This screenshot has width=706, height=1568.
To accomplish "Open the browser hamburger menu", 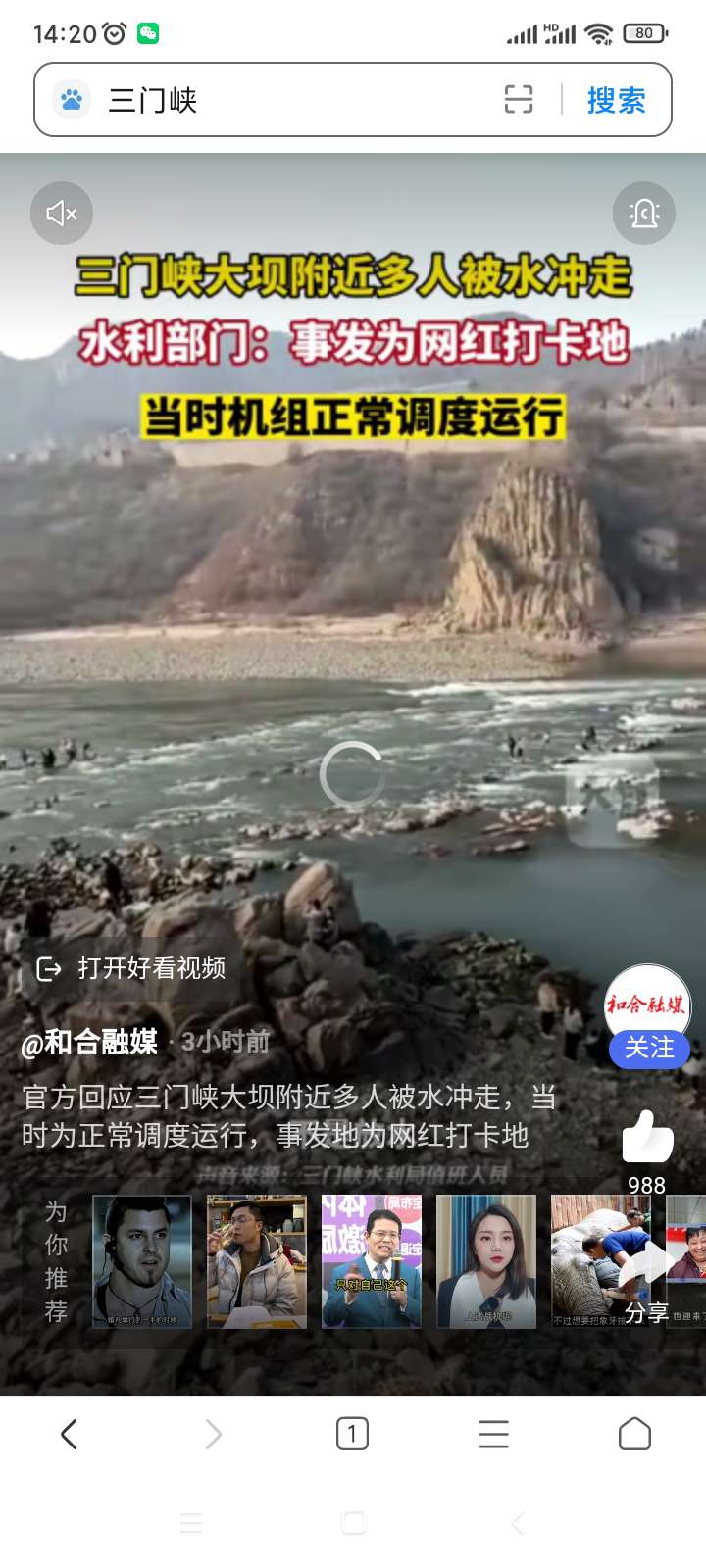I will [493, 1434].
